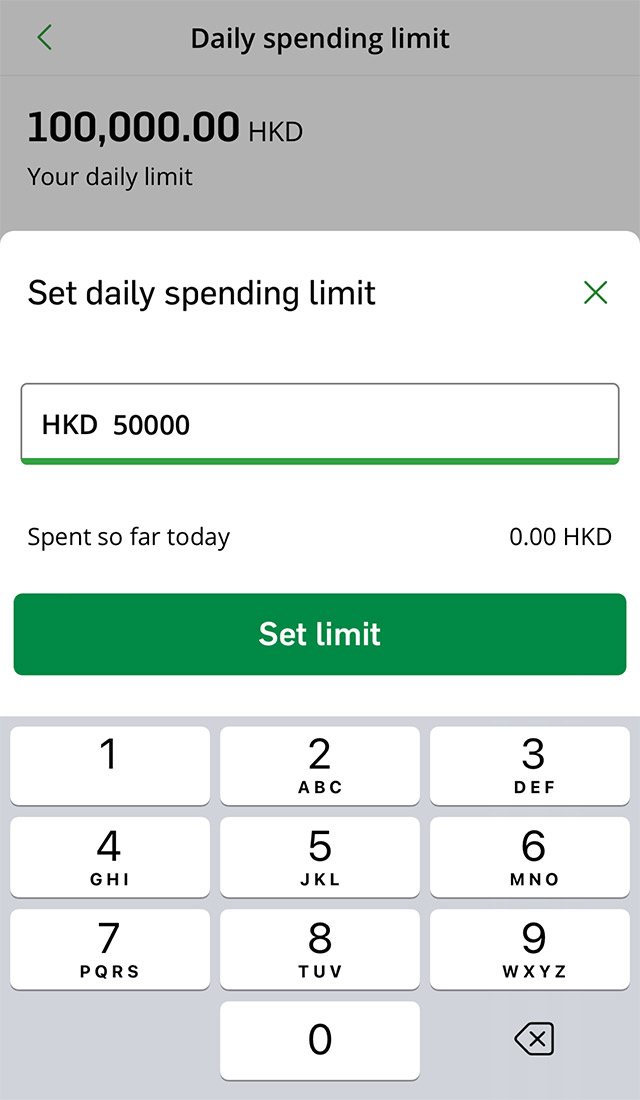This screenshot has height=1100, width=640.
Task: Enter digit 9 on the keypad
Action: (x=533, y=949)
